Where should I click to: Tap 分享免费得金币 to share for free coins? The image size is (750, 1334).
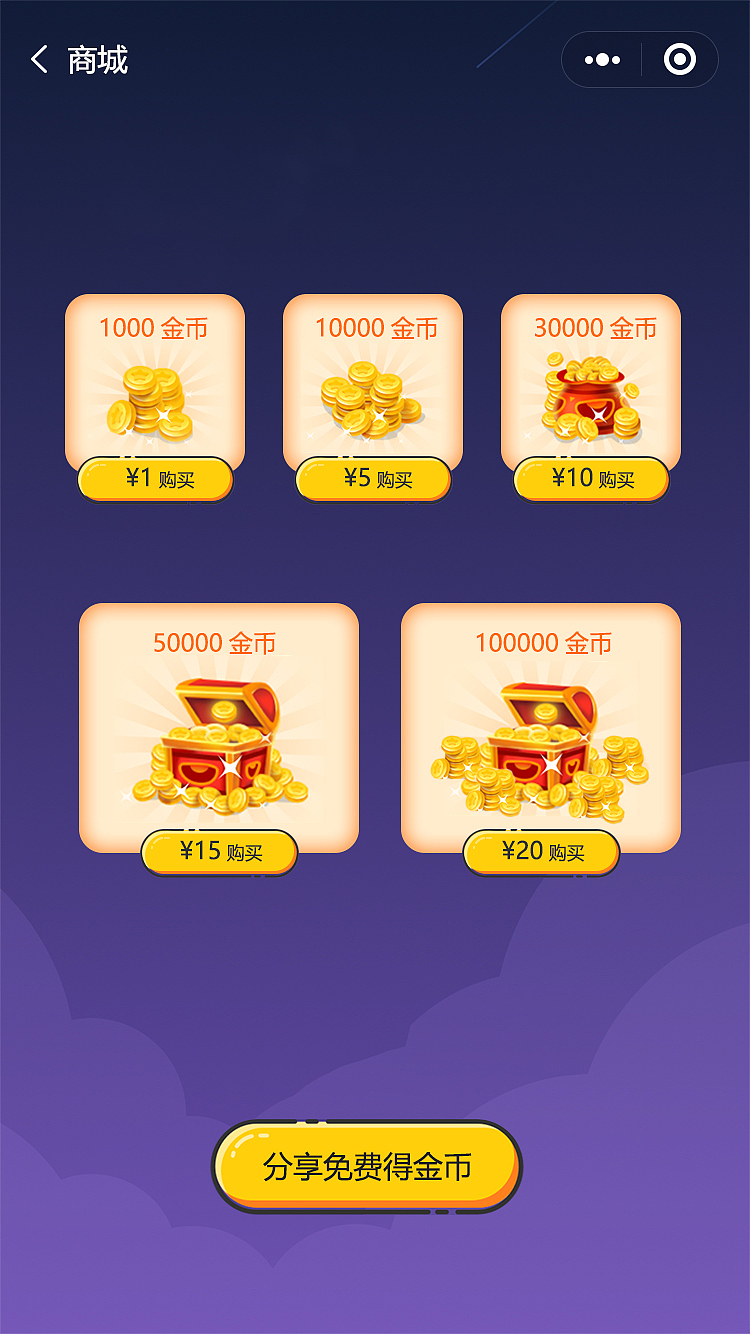[366, 1167]
